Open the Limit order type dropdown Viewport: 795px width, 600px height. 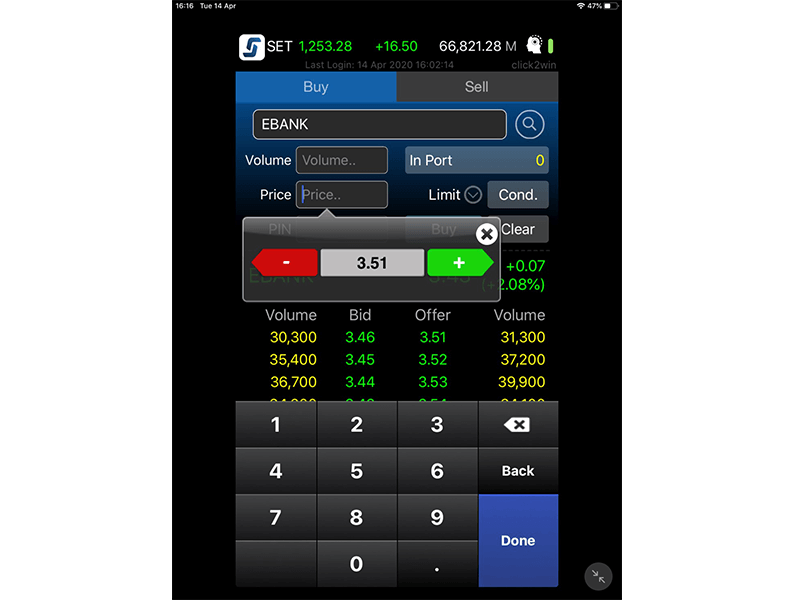tap(473, 195)
